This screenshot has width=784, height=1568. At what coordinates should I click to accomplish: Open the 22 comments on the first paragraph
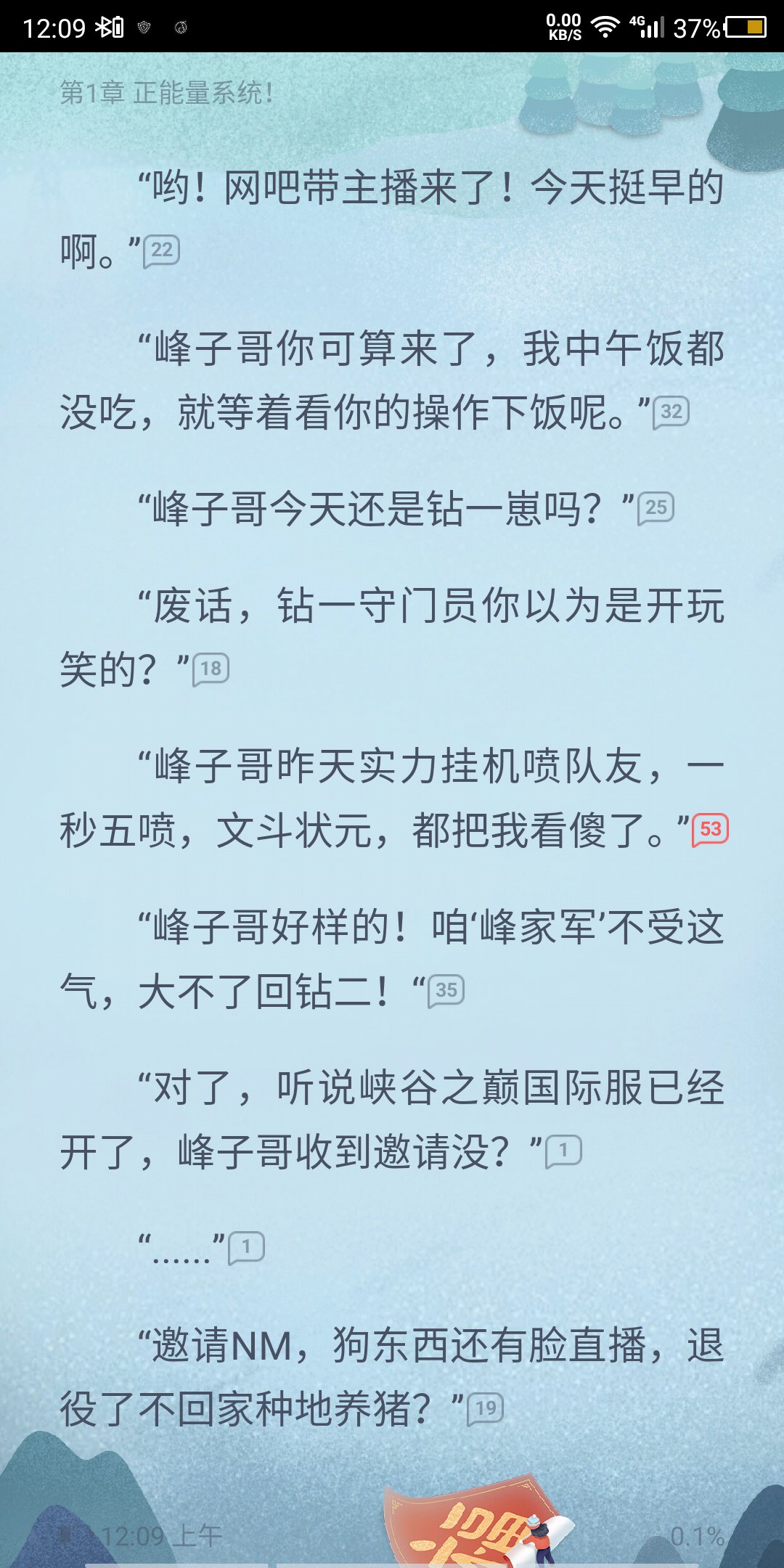point(161,252)
